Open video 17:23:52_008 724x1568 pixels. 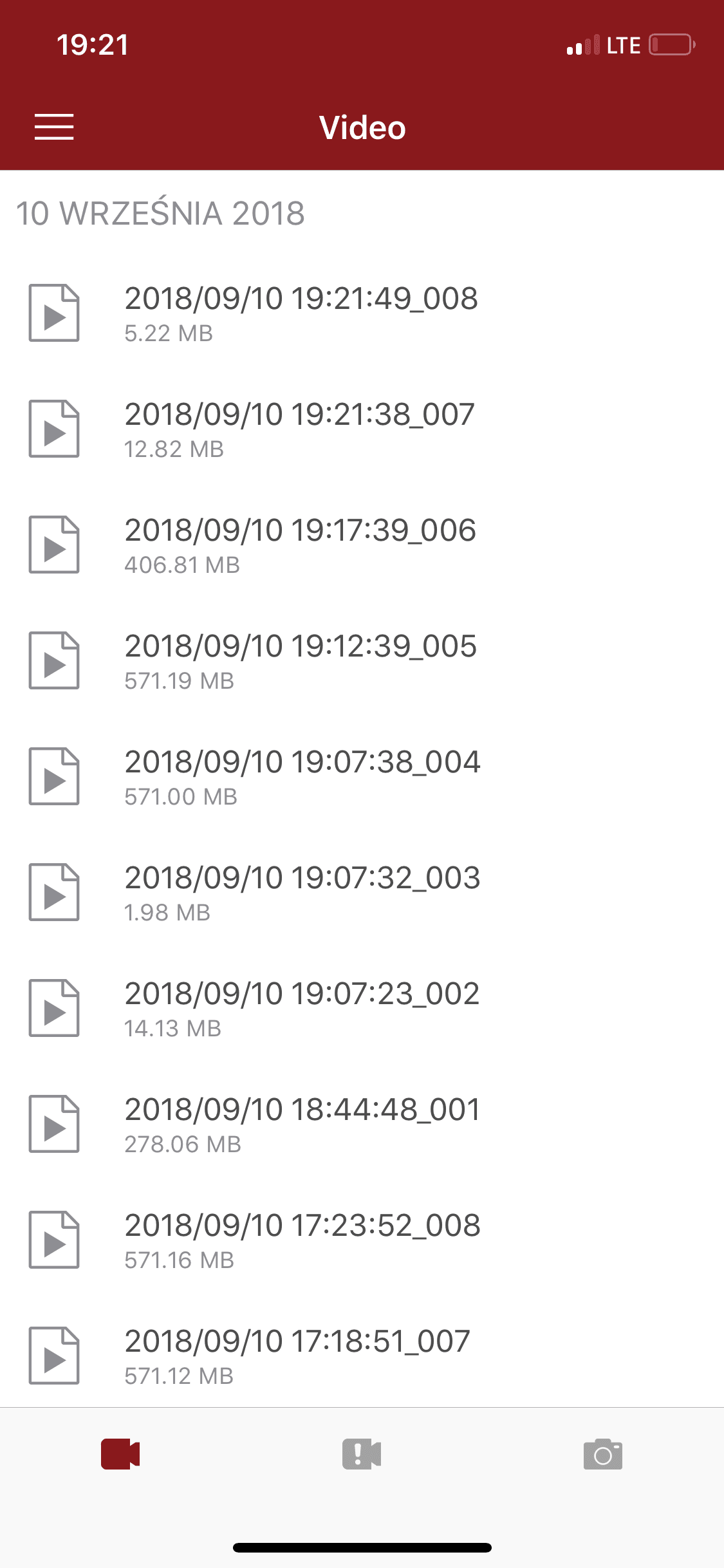pos(362,1240)
